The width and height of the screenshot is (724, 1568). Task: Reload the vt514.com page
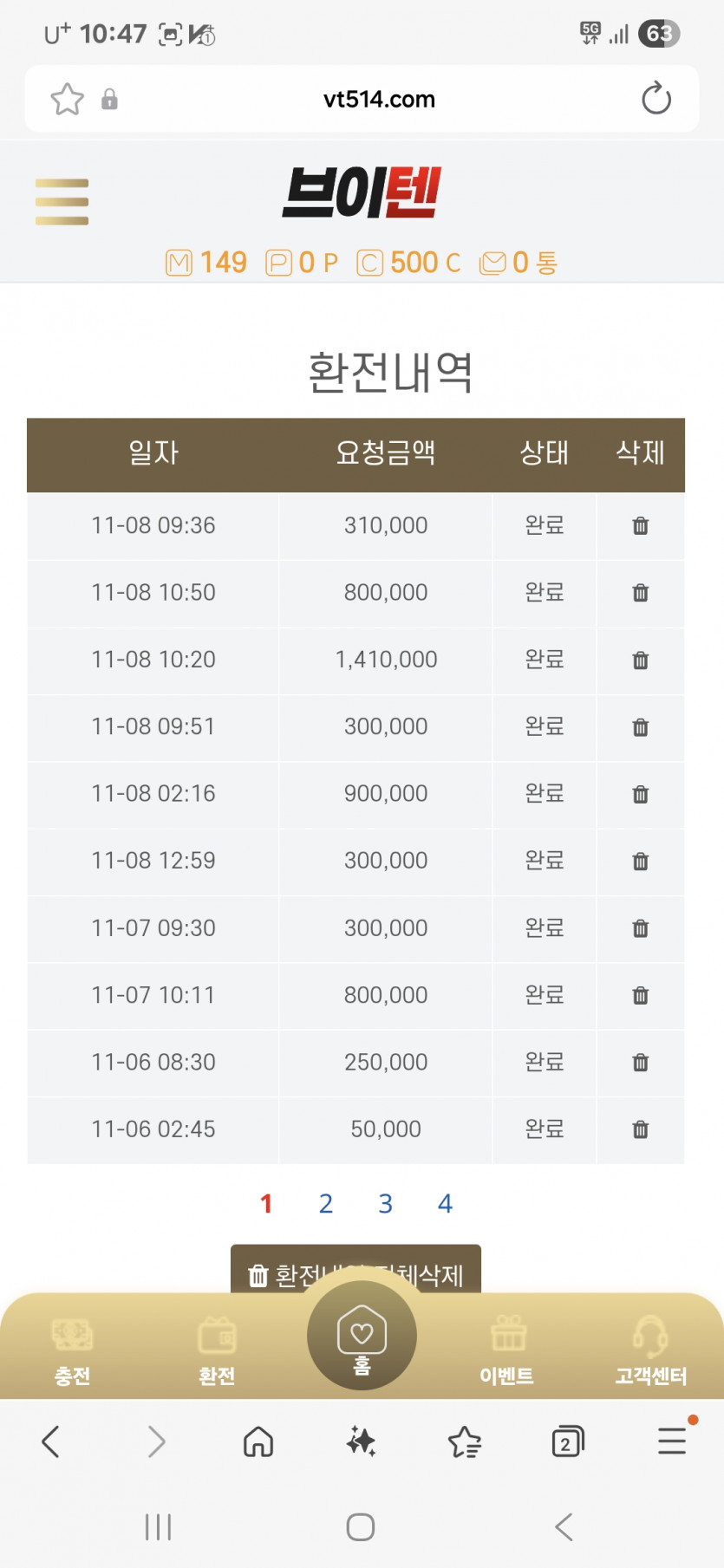coord(656,99)
